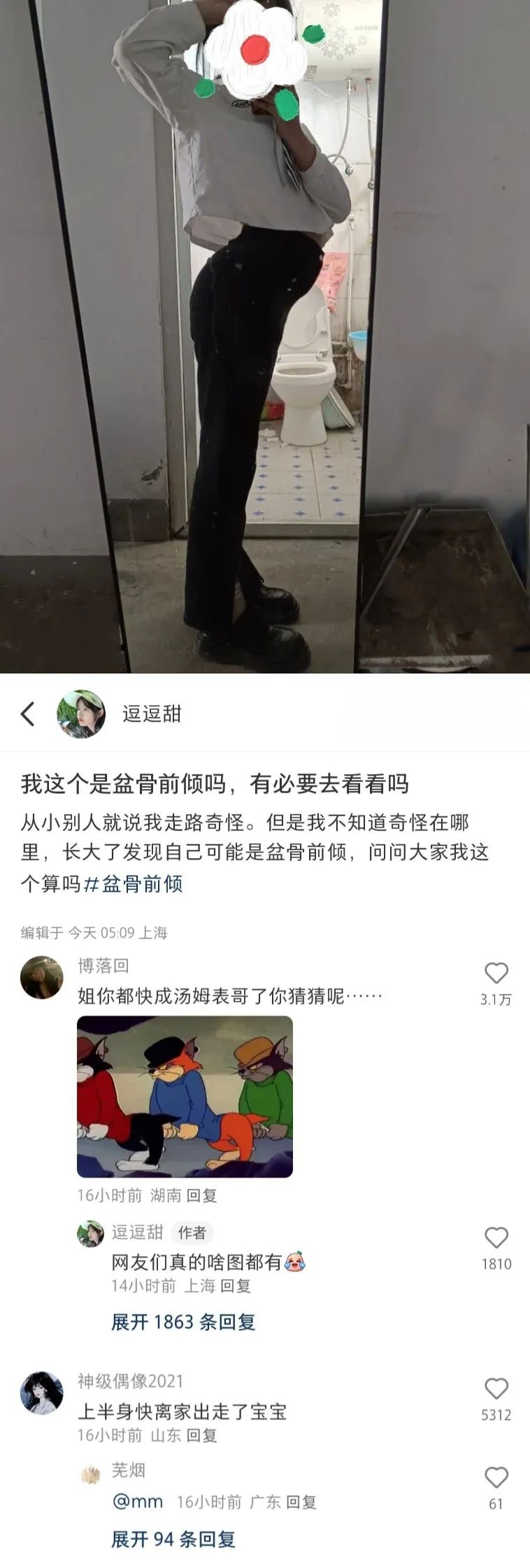The image size is (530, 1568).
Task: Like 芜烟's reply
Action: pos(496,1478)
